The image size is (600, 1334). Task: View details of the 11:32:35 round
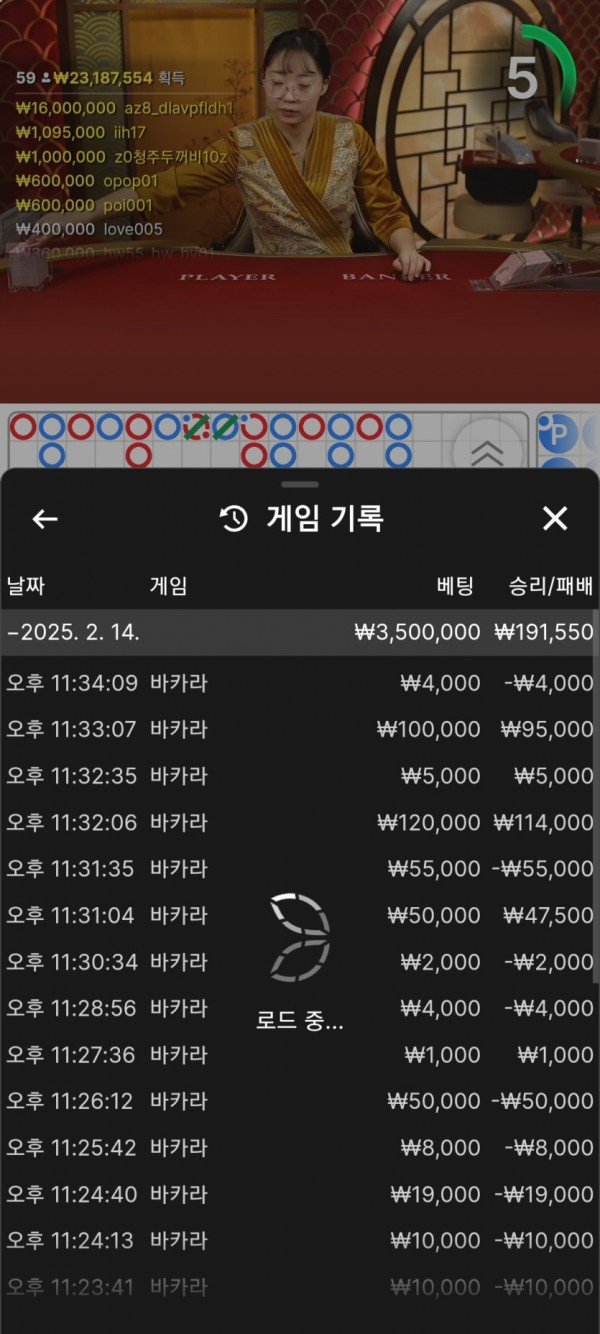click(x=298, y=776)
